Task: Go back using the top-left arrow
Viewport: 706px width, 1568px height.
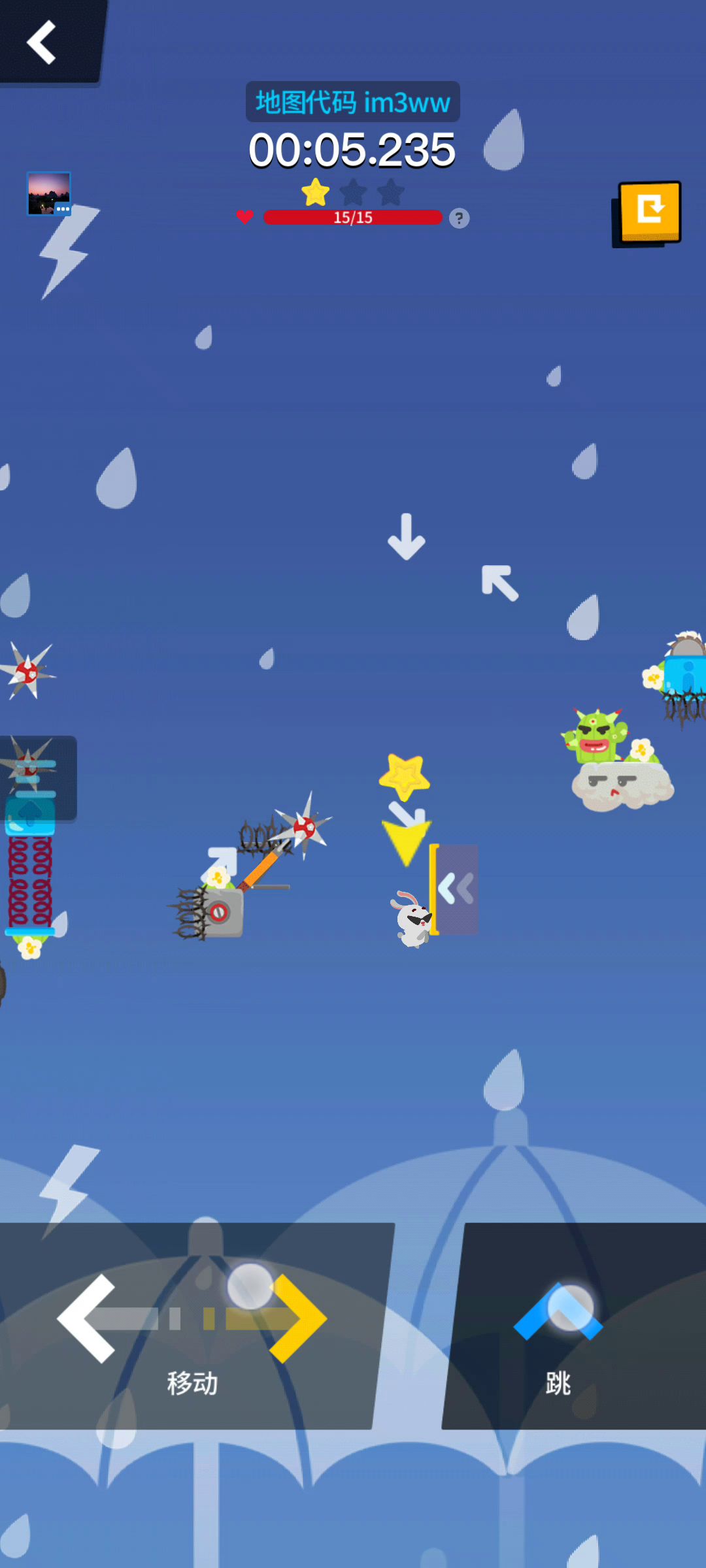Action: click(42, 42)
